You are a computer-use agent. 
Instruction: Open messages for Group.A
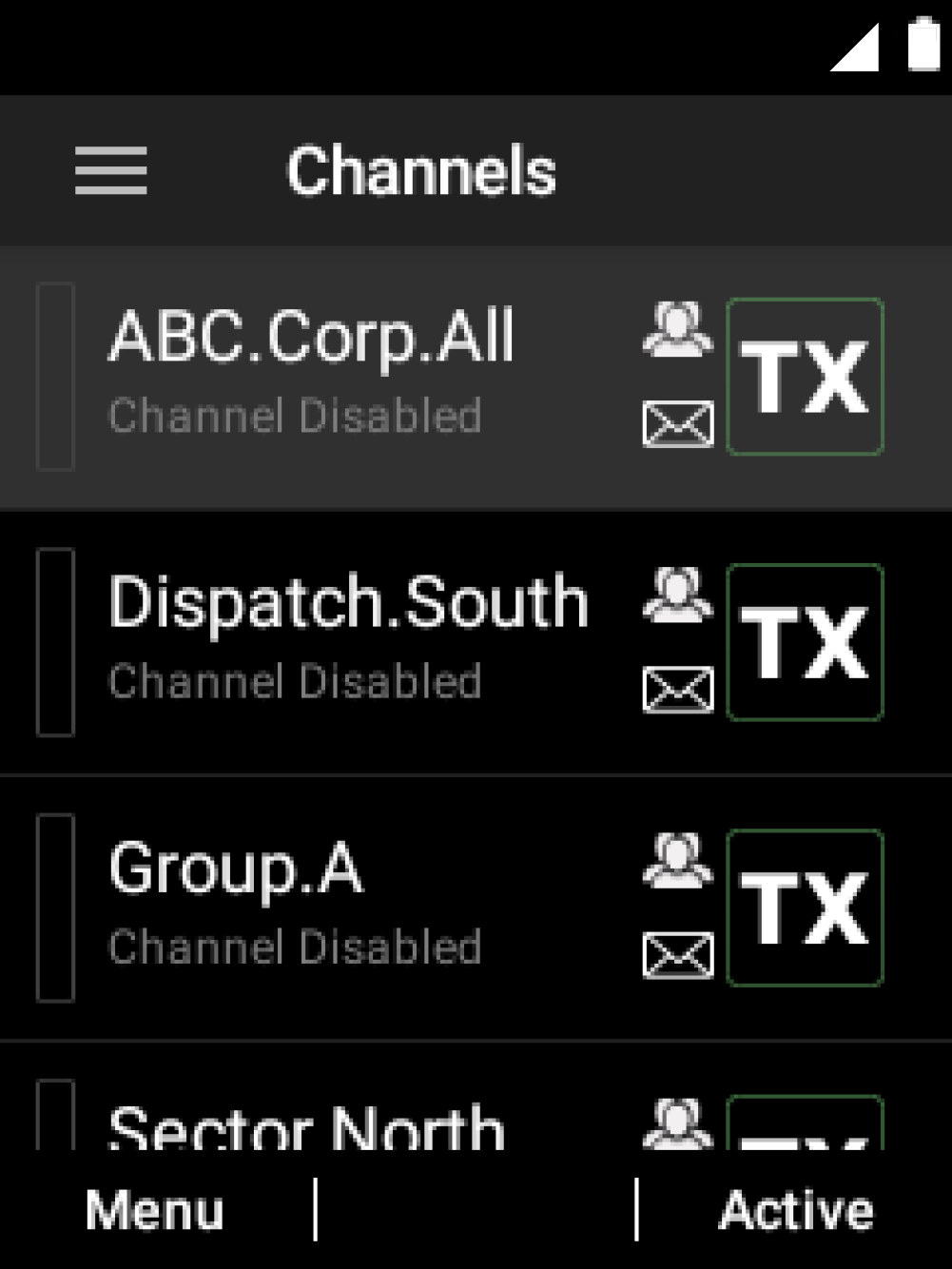click(677, 954)
